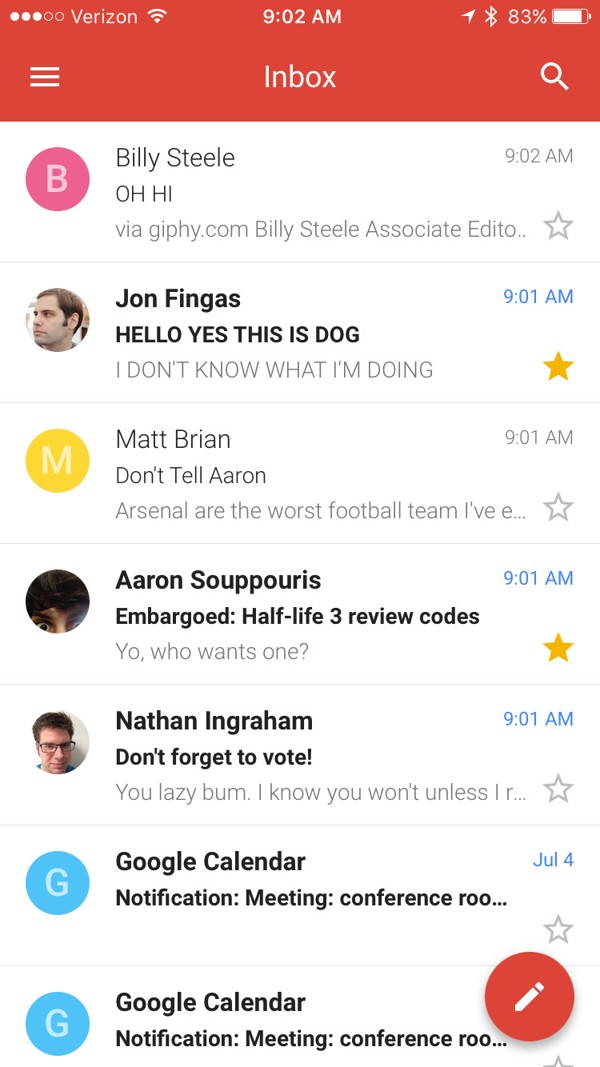The image size is (600, 1067).
Task: Star the email from Matt Brian
Action: coord(559,508)
